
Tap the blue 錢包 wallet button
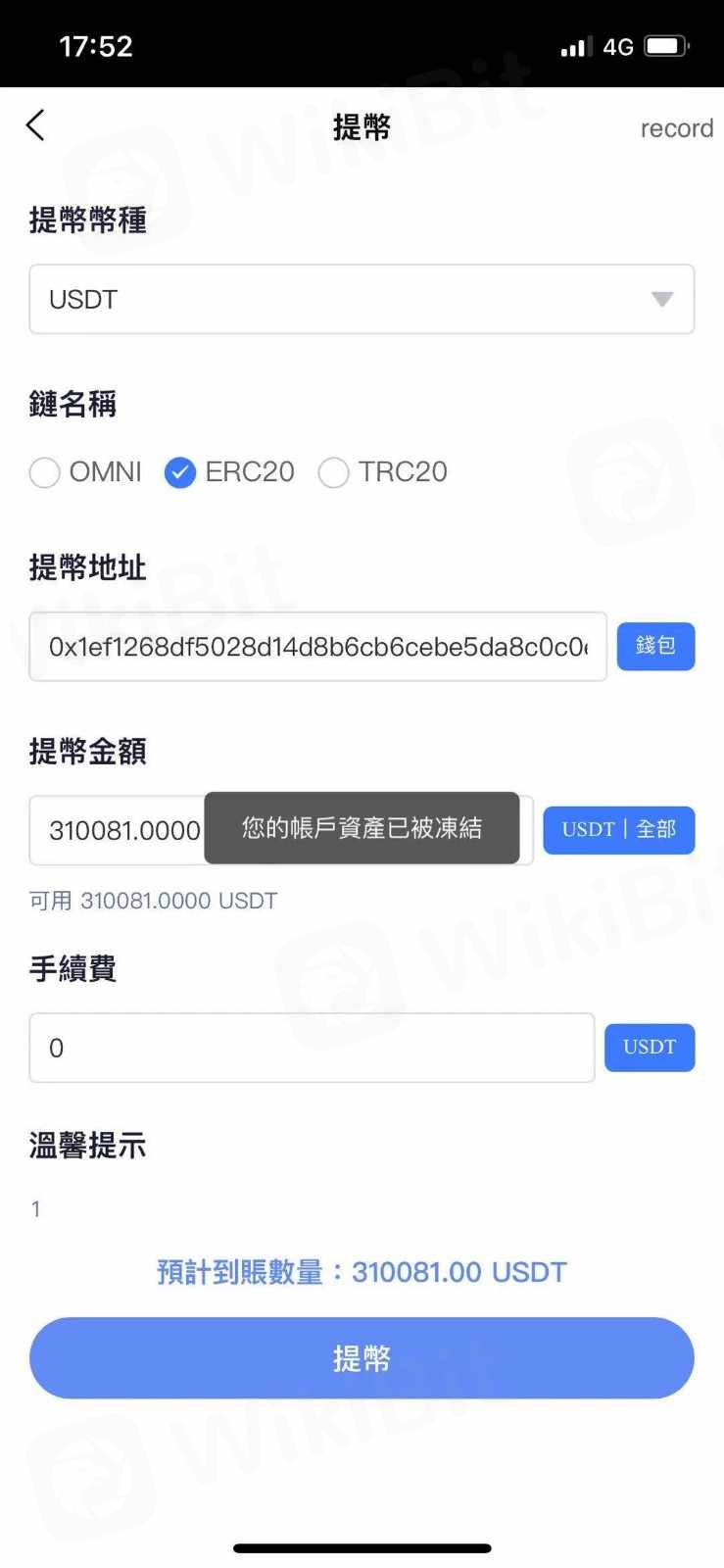pos(655,646)
